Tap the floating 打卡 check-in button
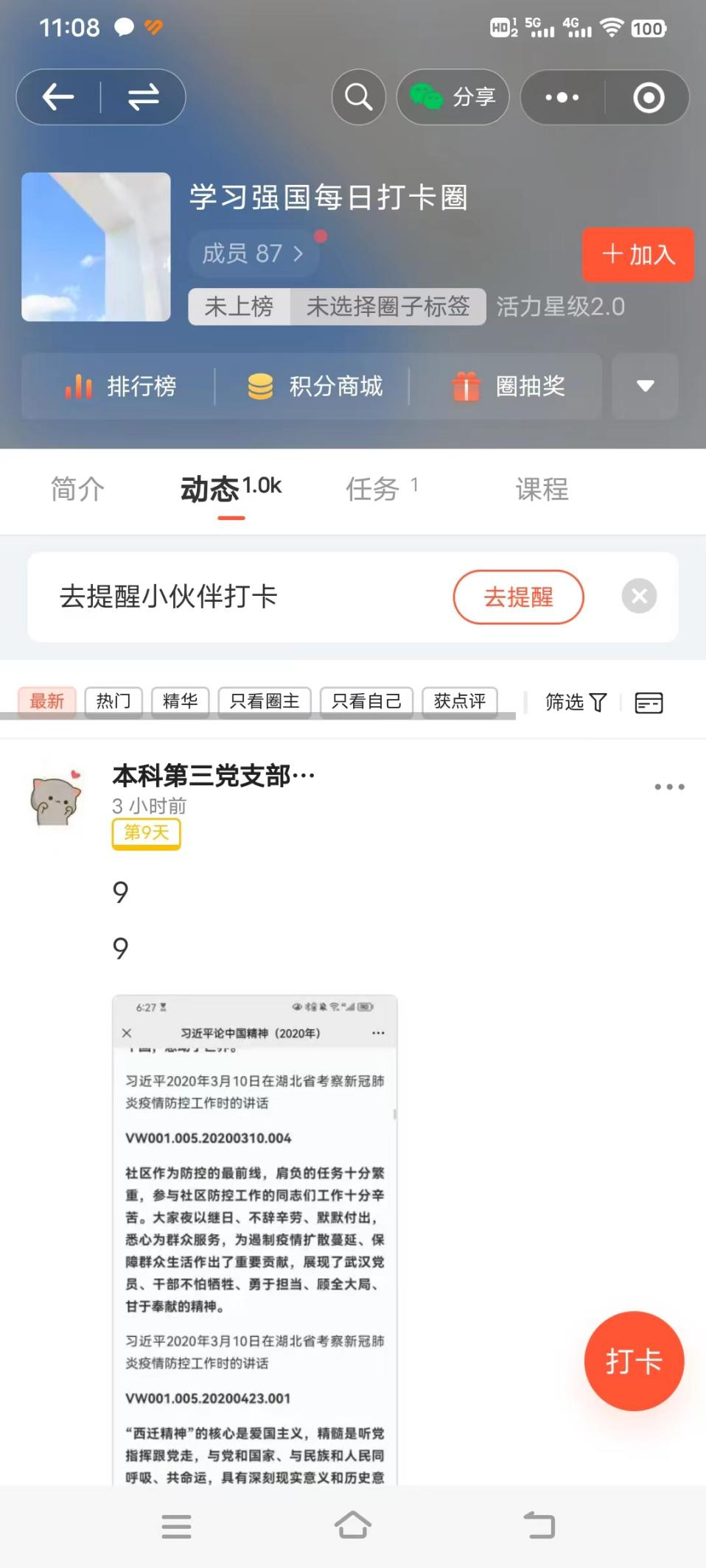 [634, 1361]
